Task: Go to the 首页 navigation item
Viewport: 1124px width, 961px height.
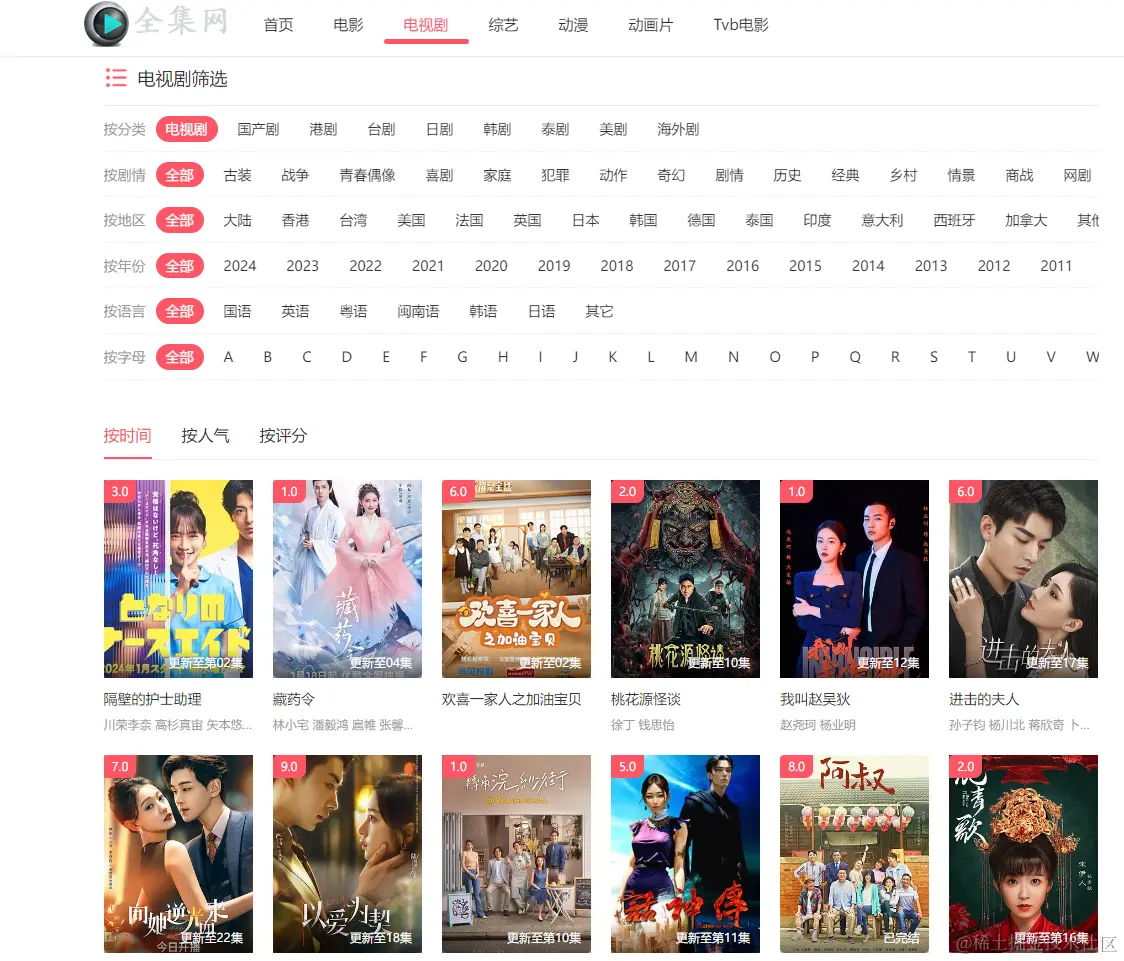Action: (x=278, y=25)
